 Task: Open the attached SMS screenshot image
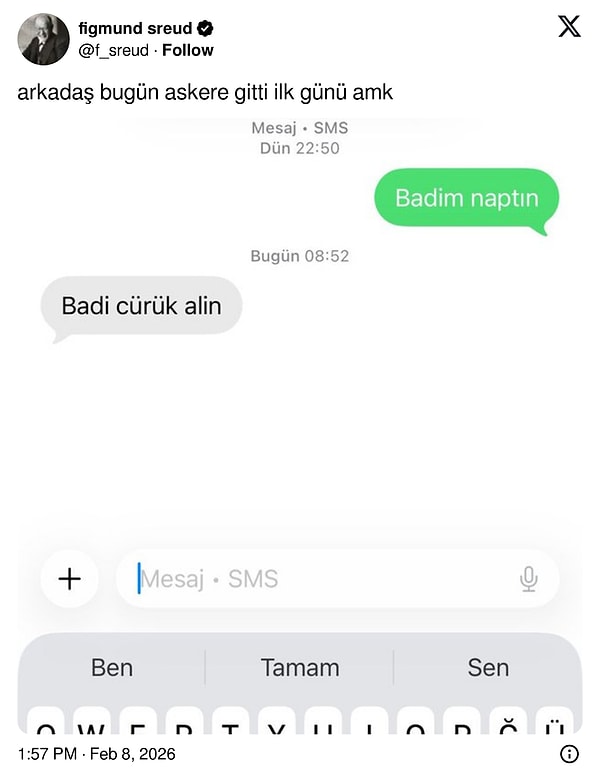point(300,420)
